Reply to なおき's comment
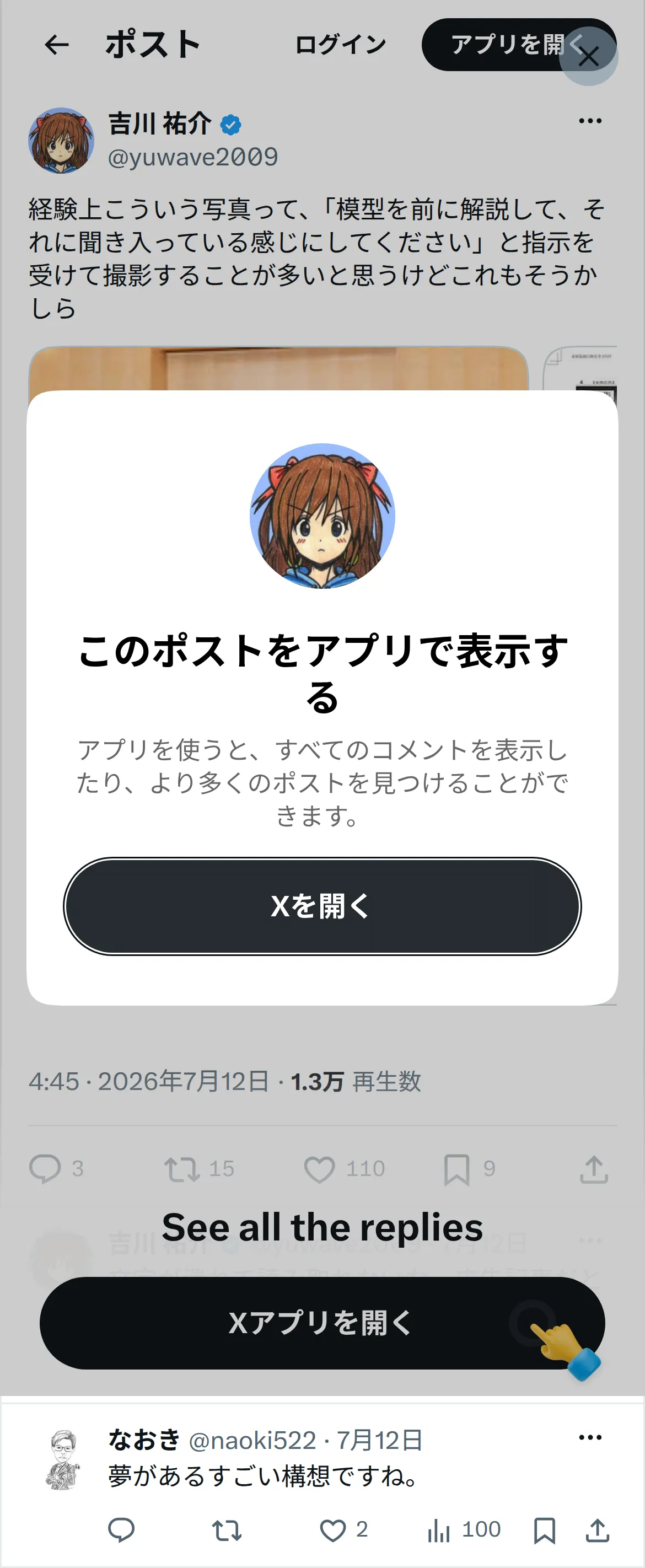This screenshot has width=645, height=1568. tap(121, 1531)
